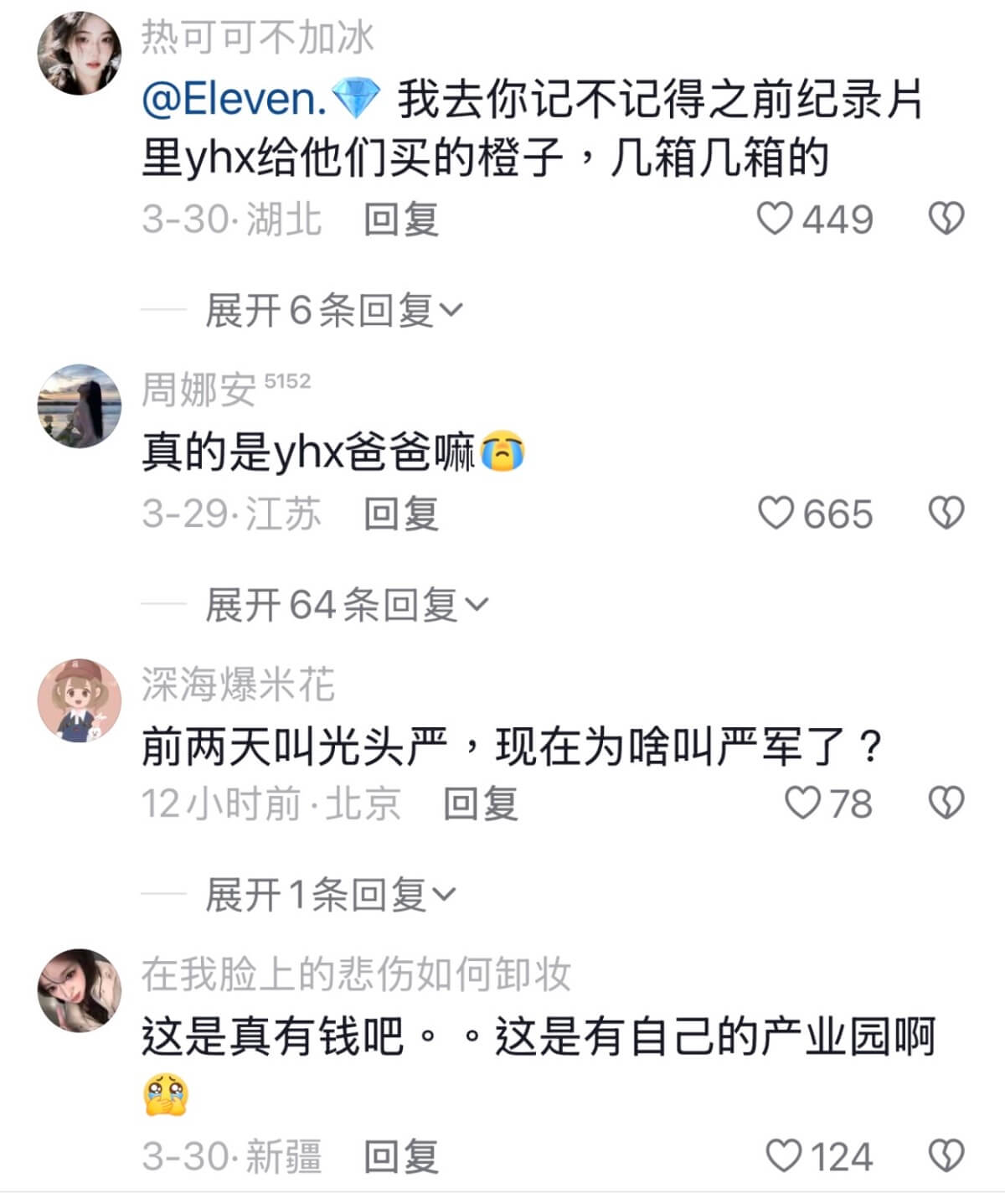1005x1204 pixels.
Task: Dislike 周娜安's comment
Action: 946,514
